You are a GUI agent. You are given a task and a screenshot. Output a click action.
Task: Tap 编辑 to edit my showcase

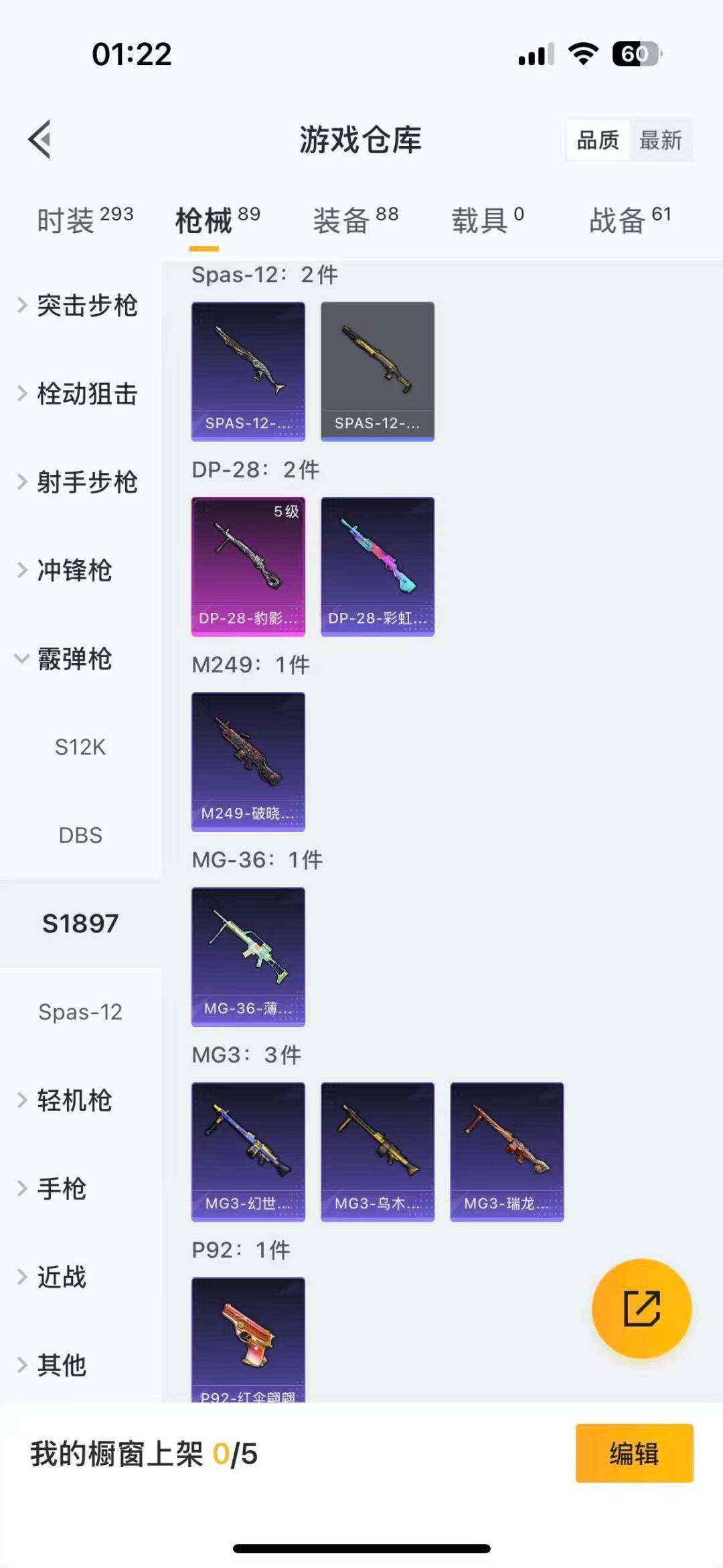click(634, 1453)
